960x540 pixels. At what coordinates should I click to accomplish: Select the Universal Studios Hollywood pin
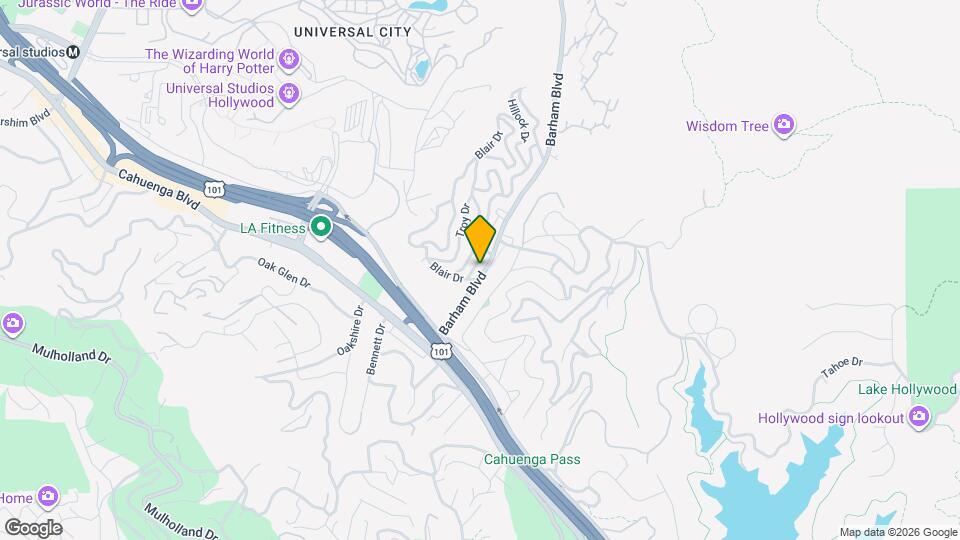(x=288, y=94)
